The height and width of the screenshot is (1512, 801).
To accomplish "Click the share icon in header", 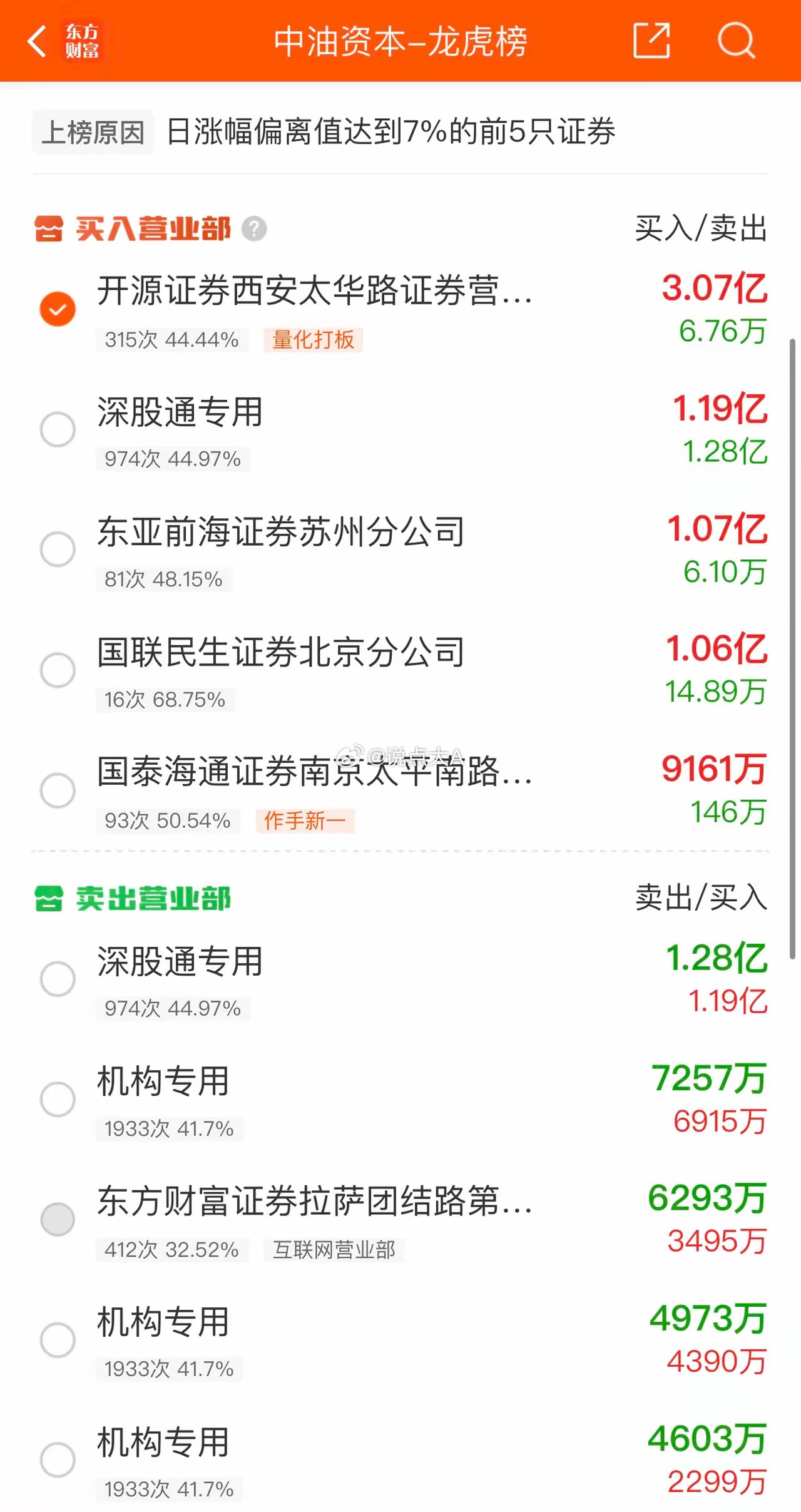I will 653,39.
